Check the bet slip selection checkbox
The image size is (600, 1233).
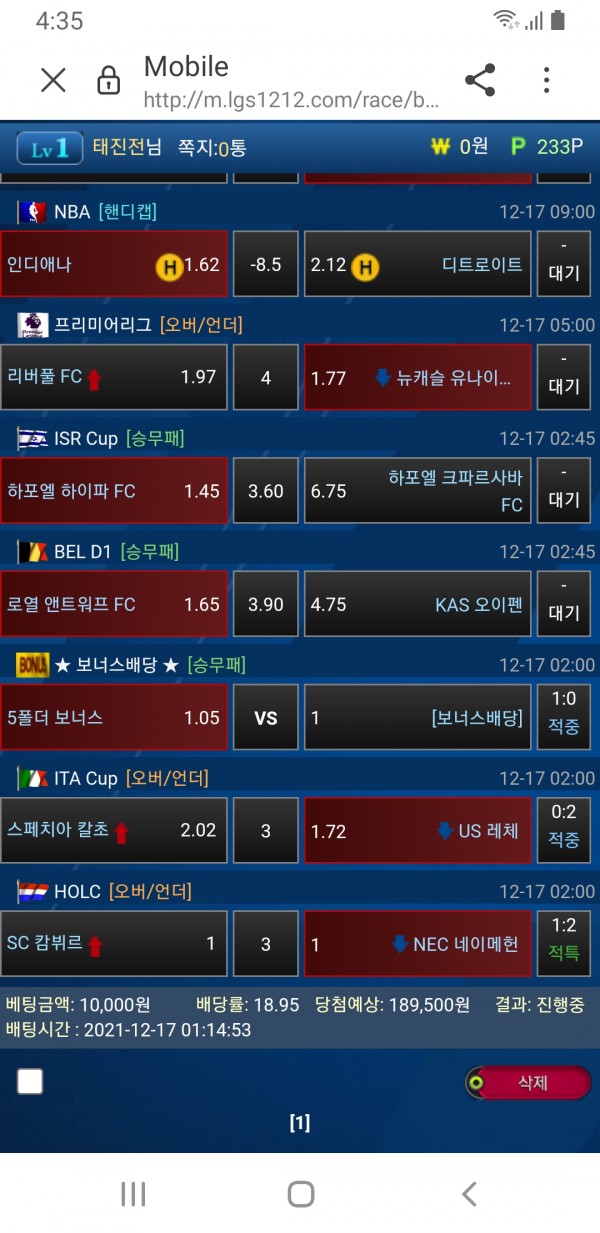pos(30,1081)
